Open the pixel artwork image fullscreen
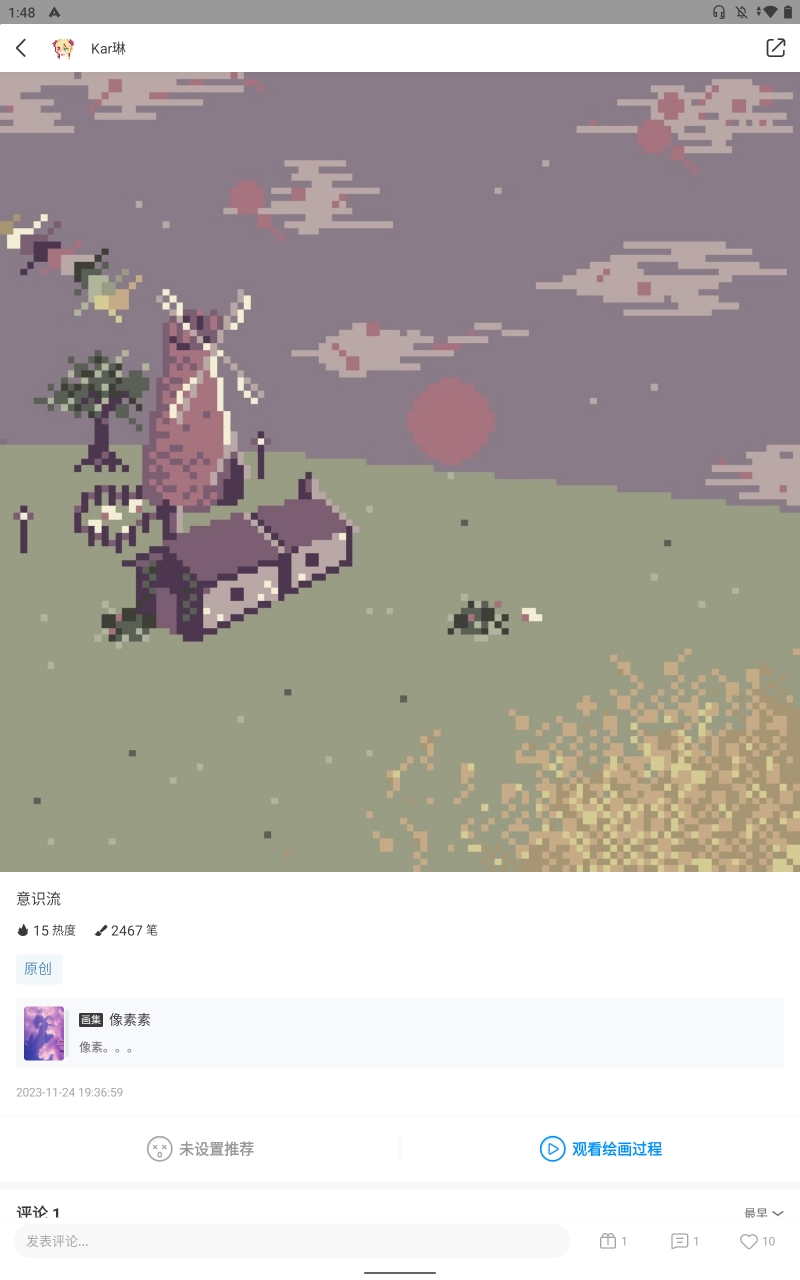 point(400,471)
